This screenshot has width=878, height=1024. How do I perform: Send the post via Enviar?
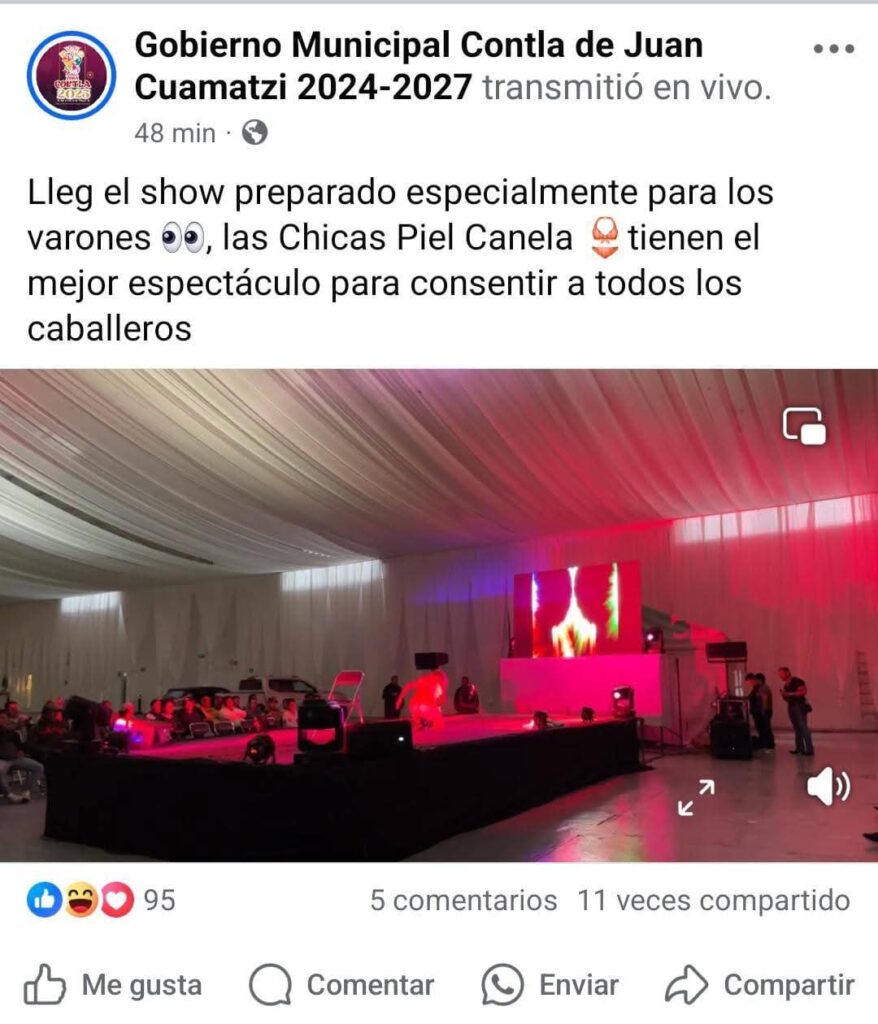click(550, 986)
